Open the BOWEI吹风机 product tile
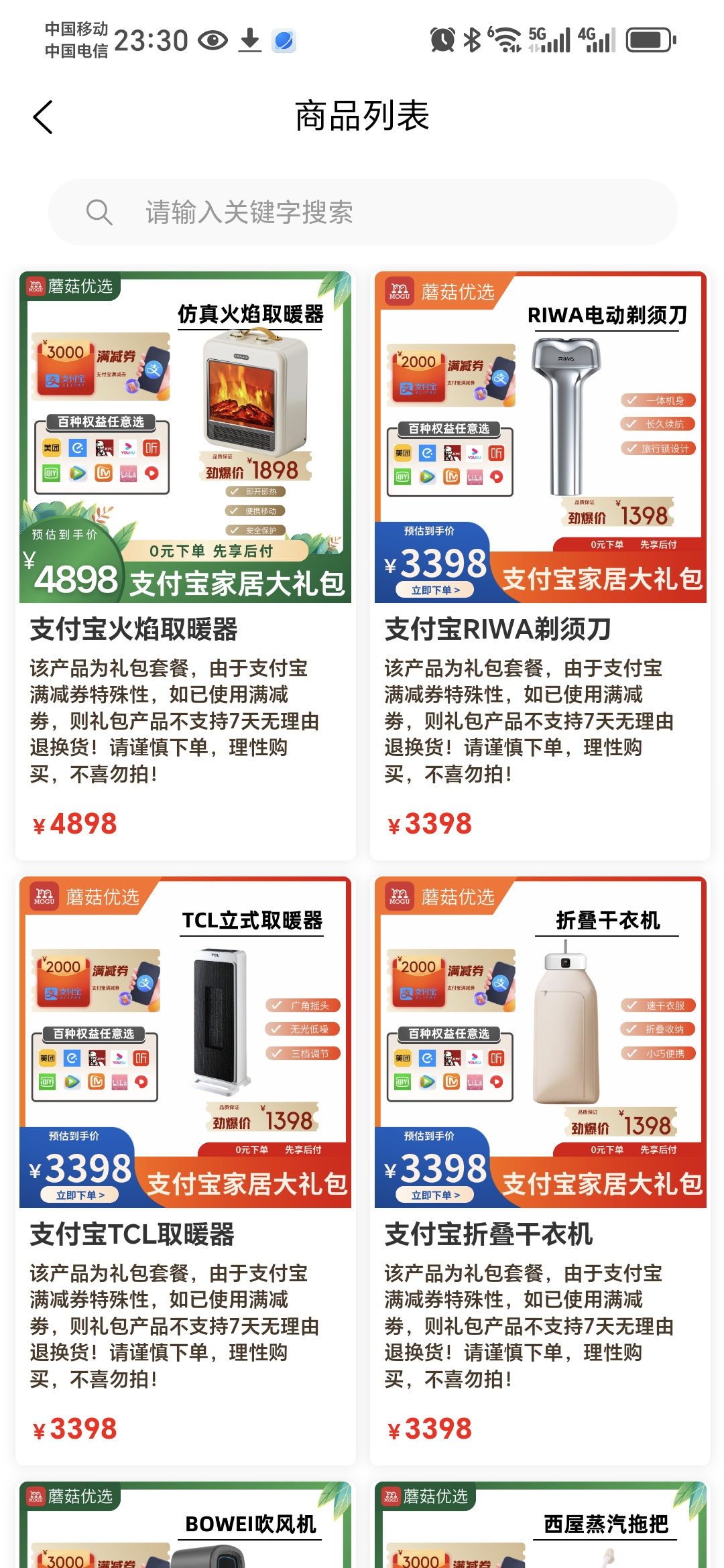724x1568 pixels. coord(186,1524)
